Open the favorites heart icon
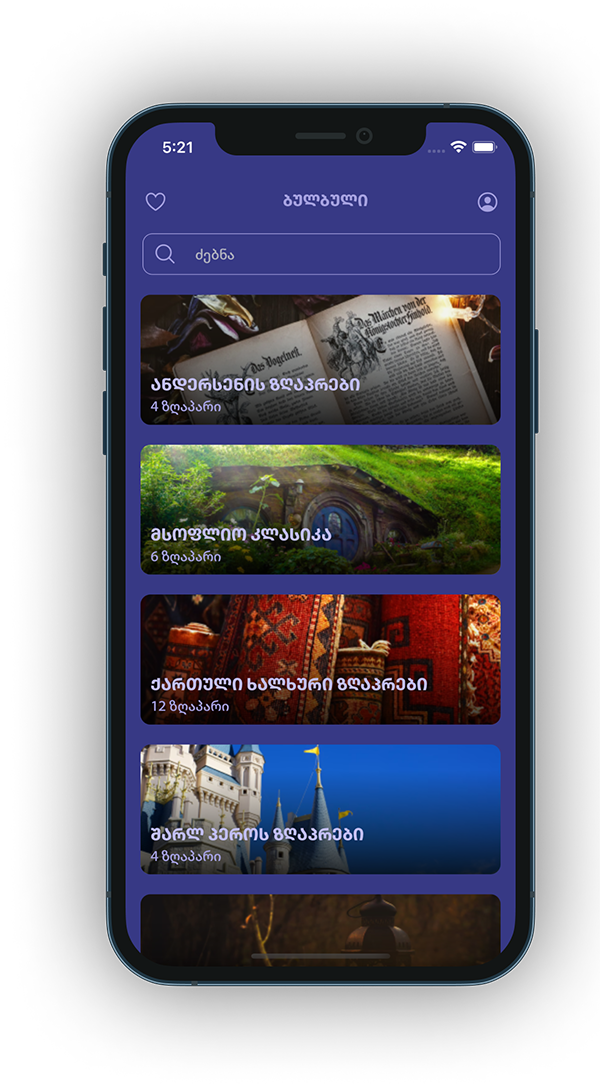 click(155, 202)
